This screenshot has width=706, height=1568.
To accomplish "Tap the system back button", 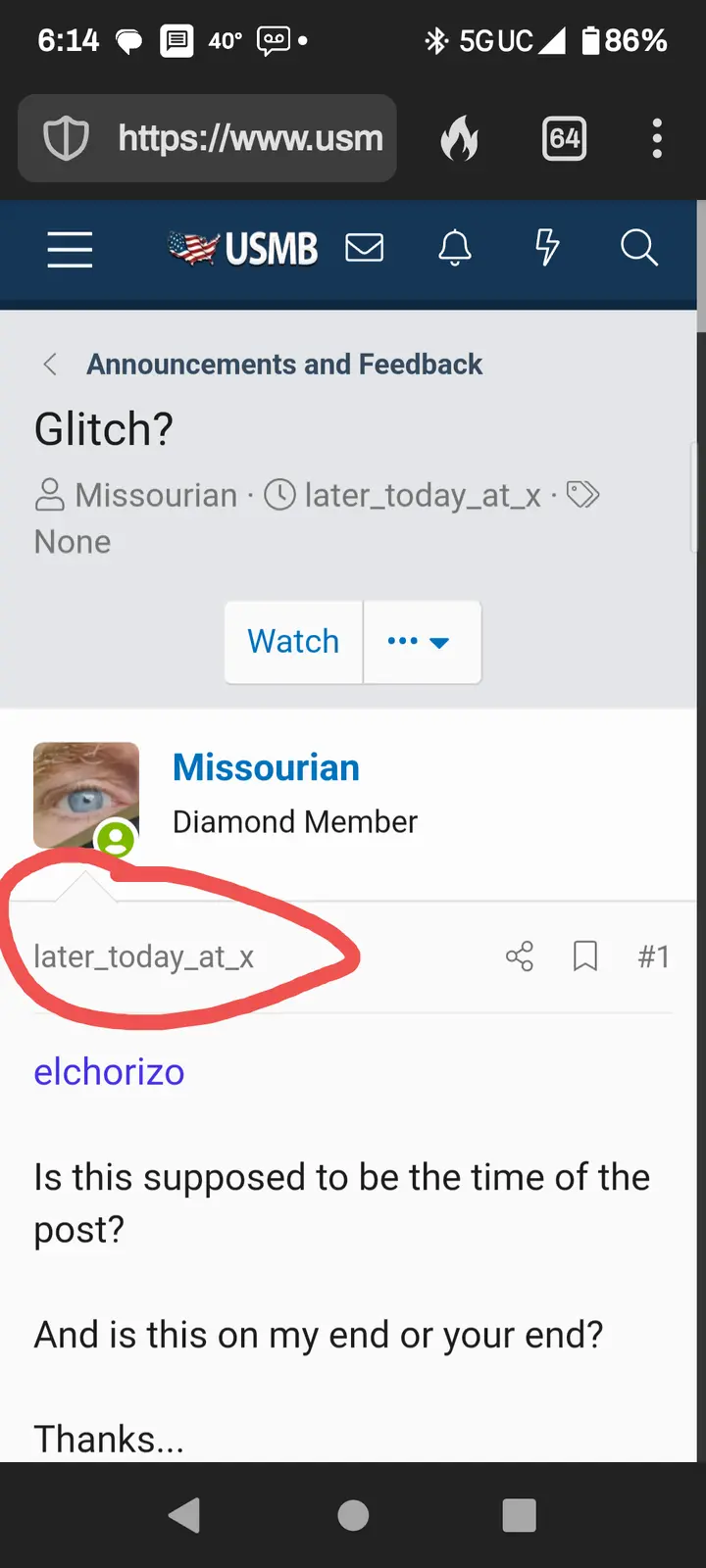I will pos(184,1515).
